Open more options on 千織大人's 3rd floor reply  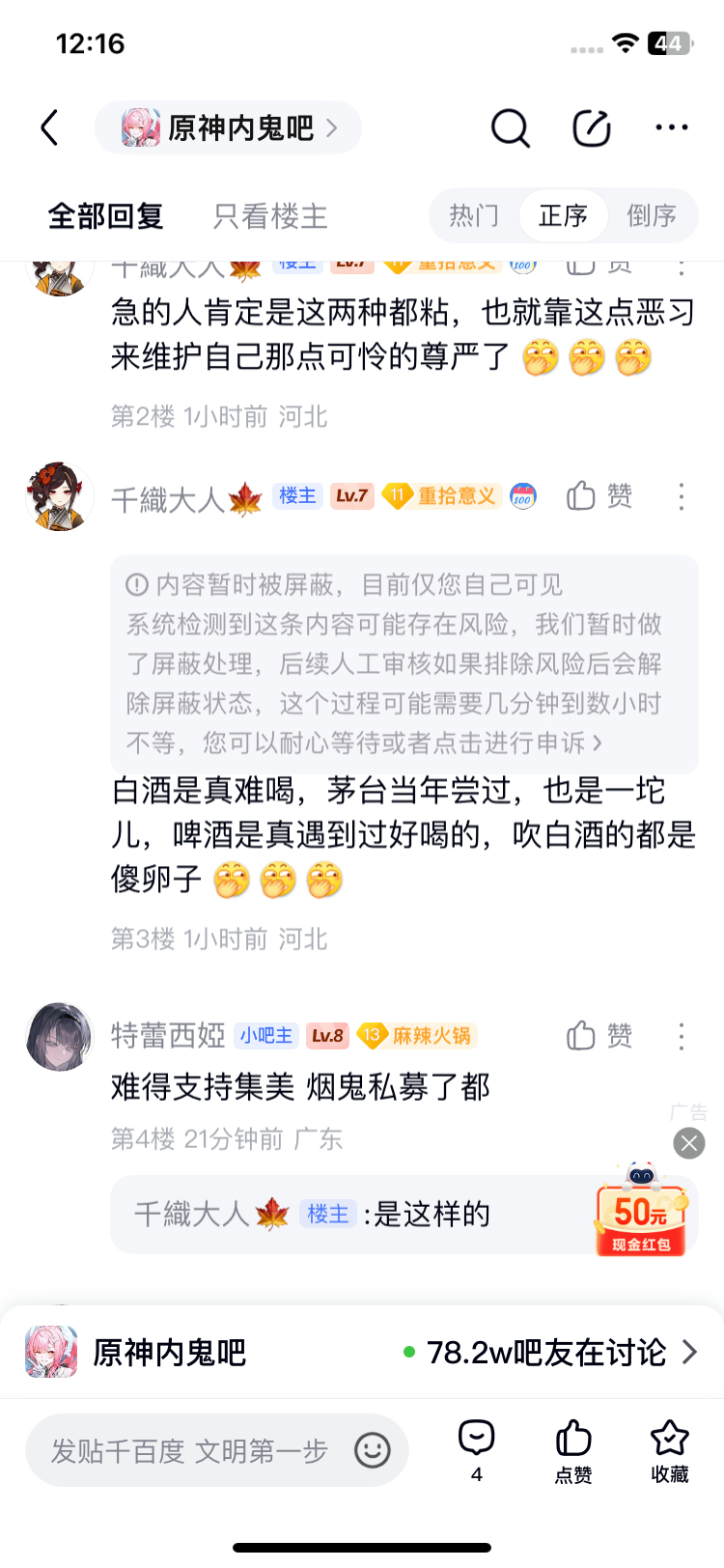click(682, 496)
